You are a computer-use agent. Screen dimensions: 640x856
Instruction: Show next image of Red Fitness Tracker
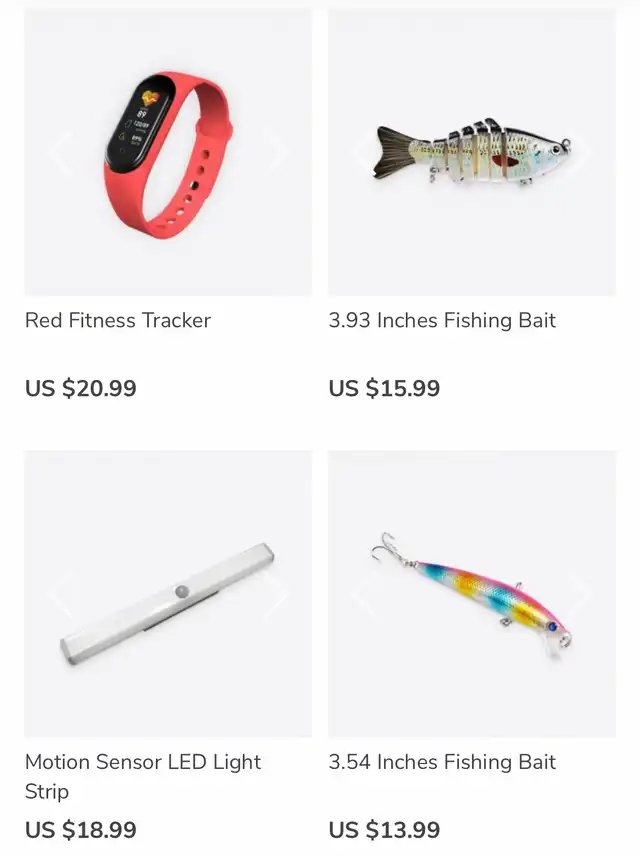(x=277, y=152)
